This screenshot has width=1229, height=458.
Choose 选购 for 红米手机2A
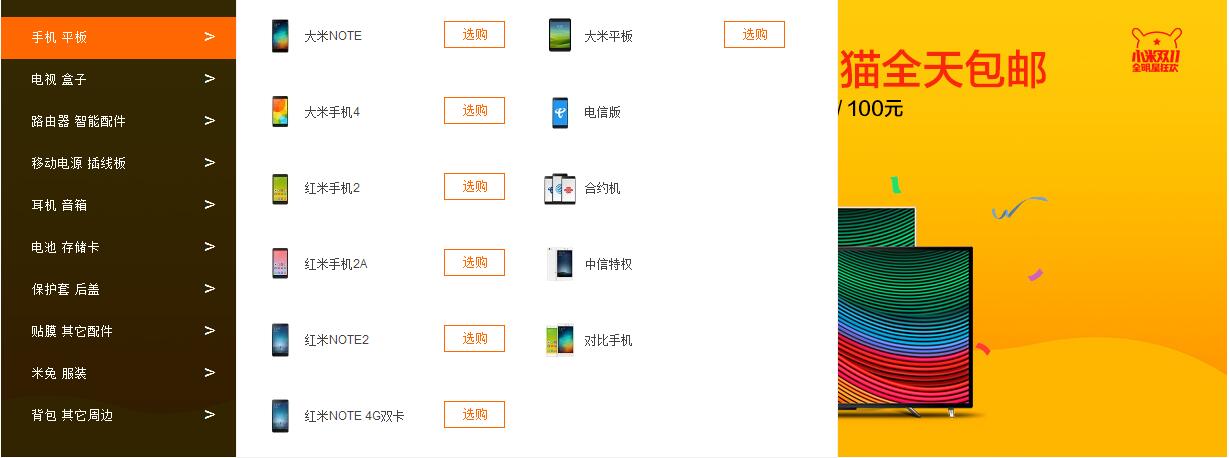pos(474,263)
